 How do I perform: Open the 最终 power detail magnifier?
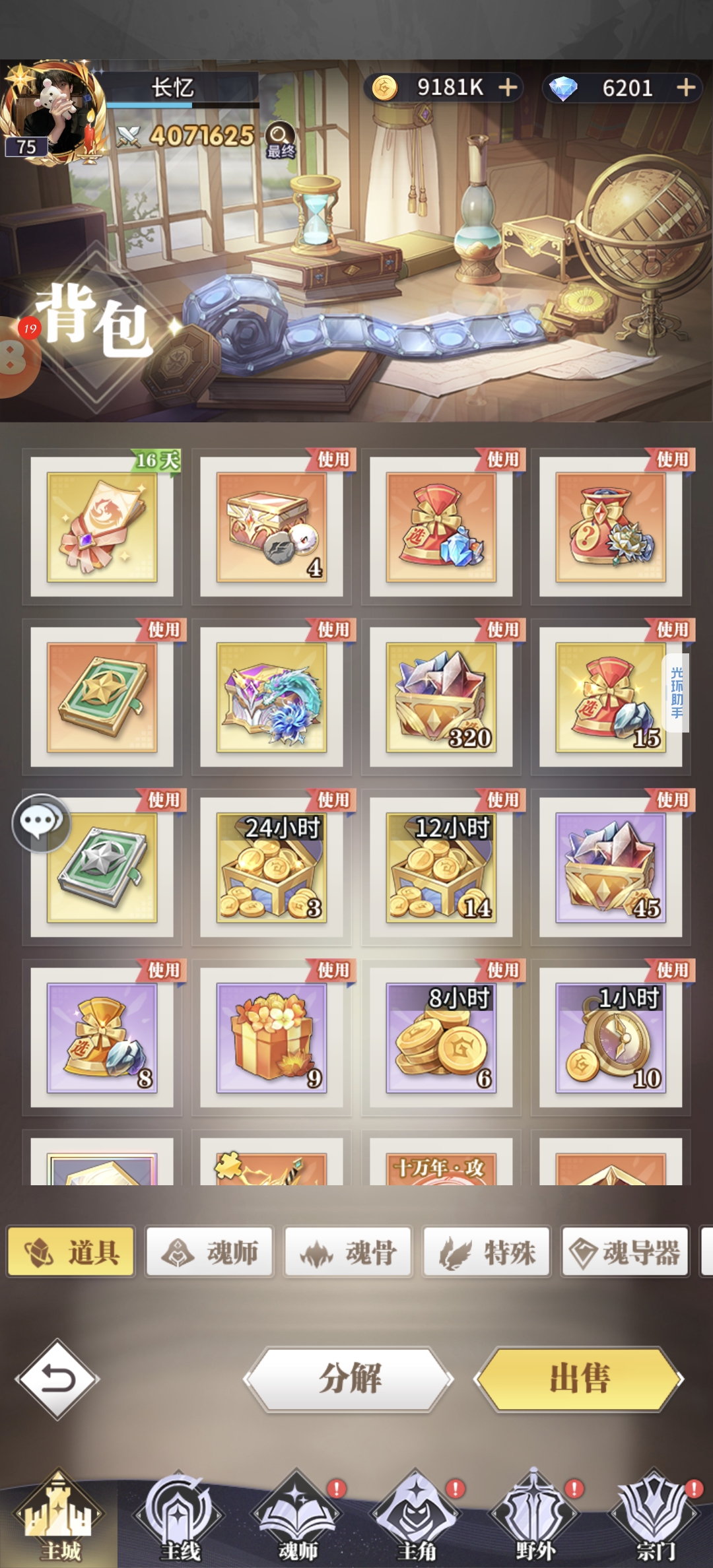(x=280, y=139)
